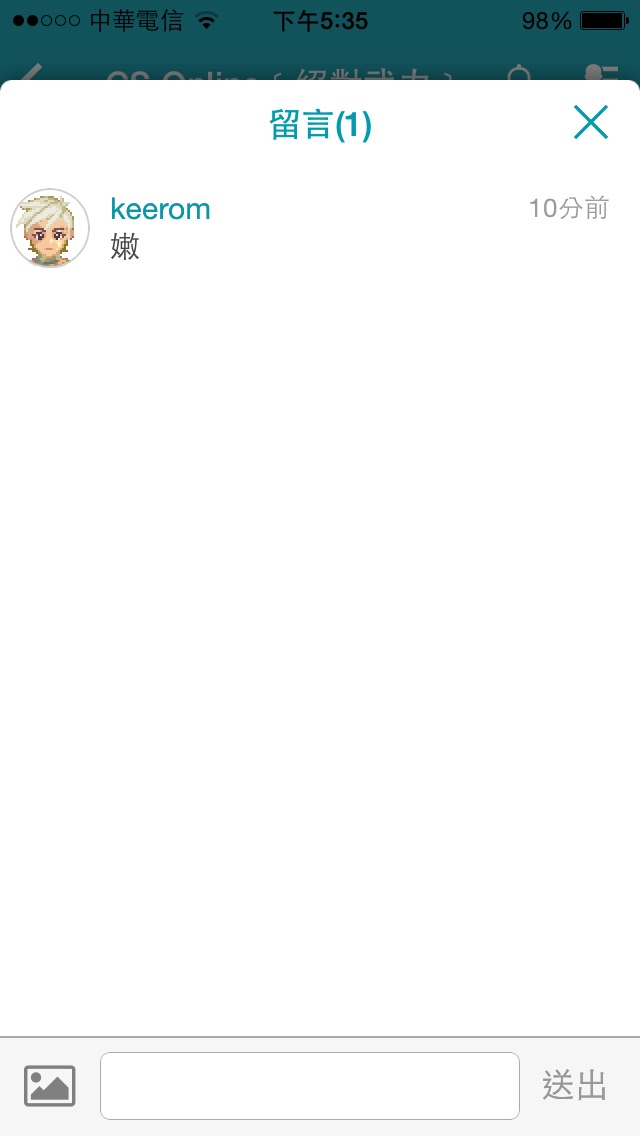Open keerom's profile avatar
This screenshot has width=640, height=1136.
50,228
